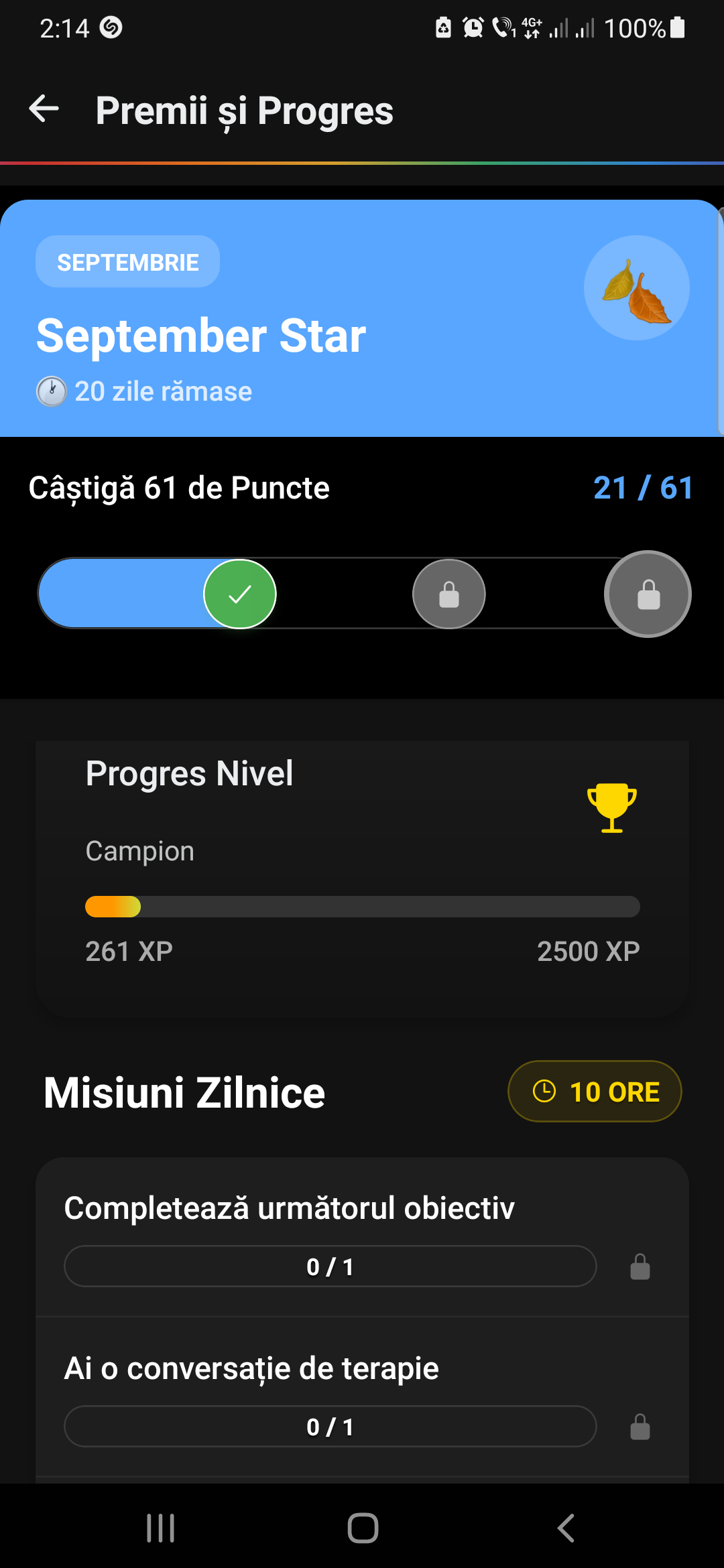Viewport: 724px width, 1568px height.
Task: Expand the Progres Nivel section
Action: click(x=362, y=871)
